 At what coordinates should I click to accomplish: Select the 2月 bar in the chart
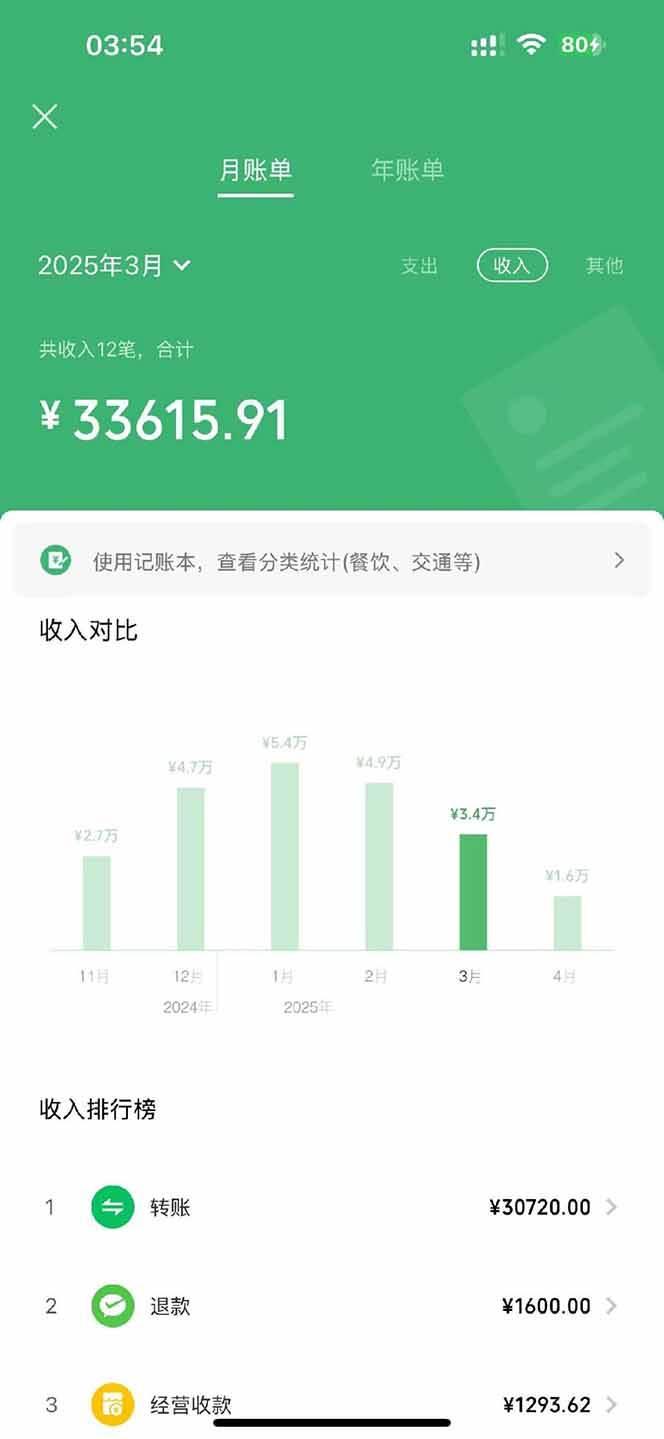(379, 866)
